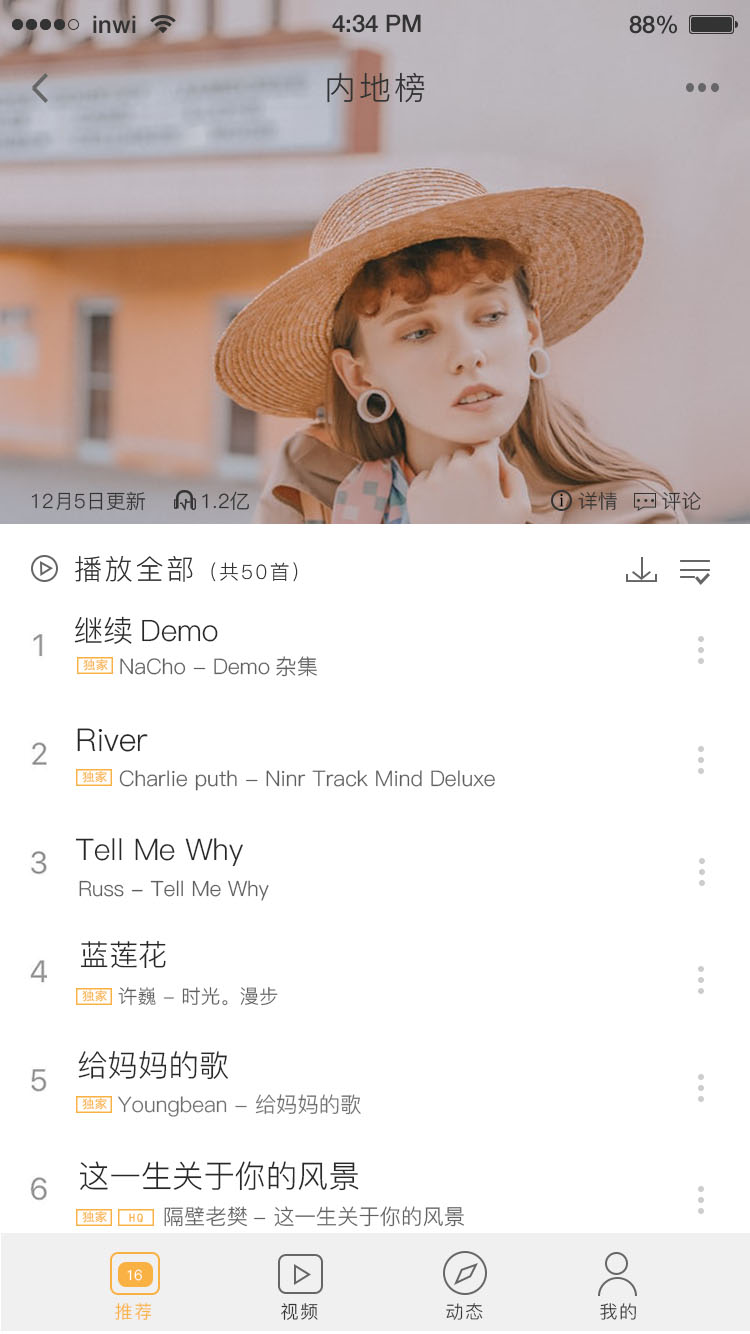
Task: Open the three-dot menu for River
Action: click(700, 760)
